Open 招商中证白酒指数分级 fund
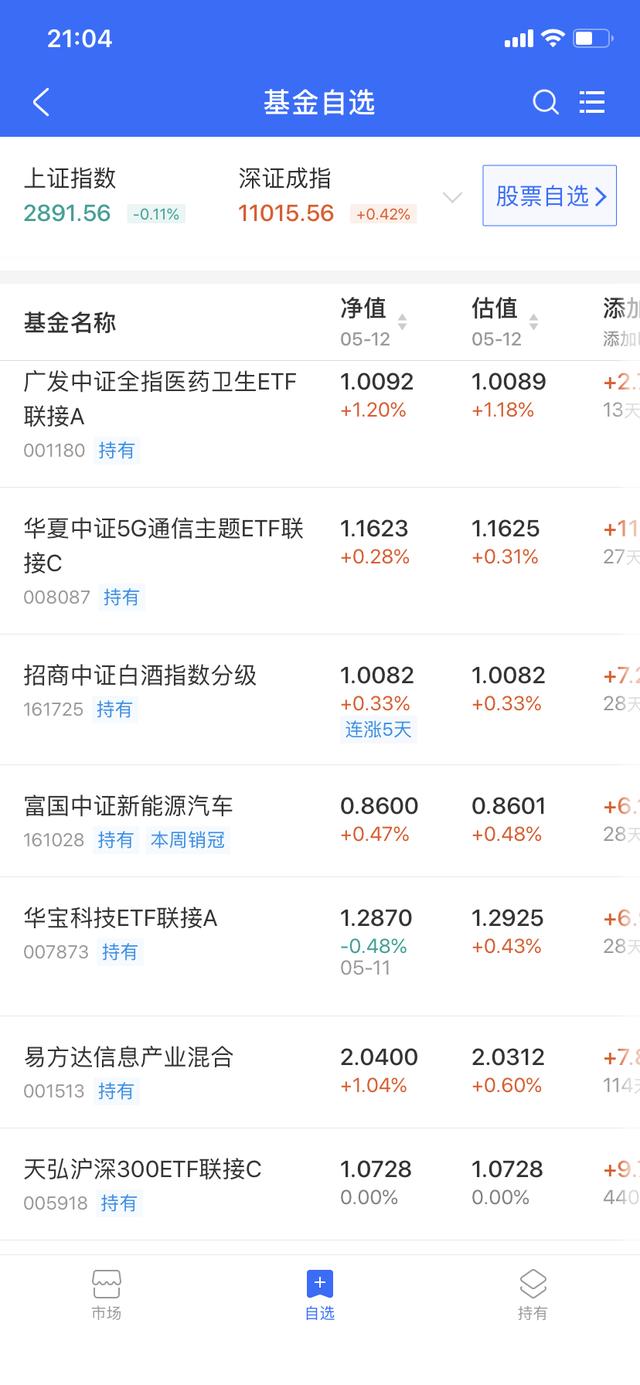The height and width of the screenshot is (1385, 640). click(320, 700)
